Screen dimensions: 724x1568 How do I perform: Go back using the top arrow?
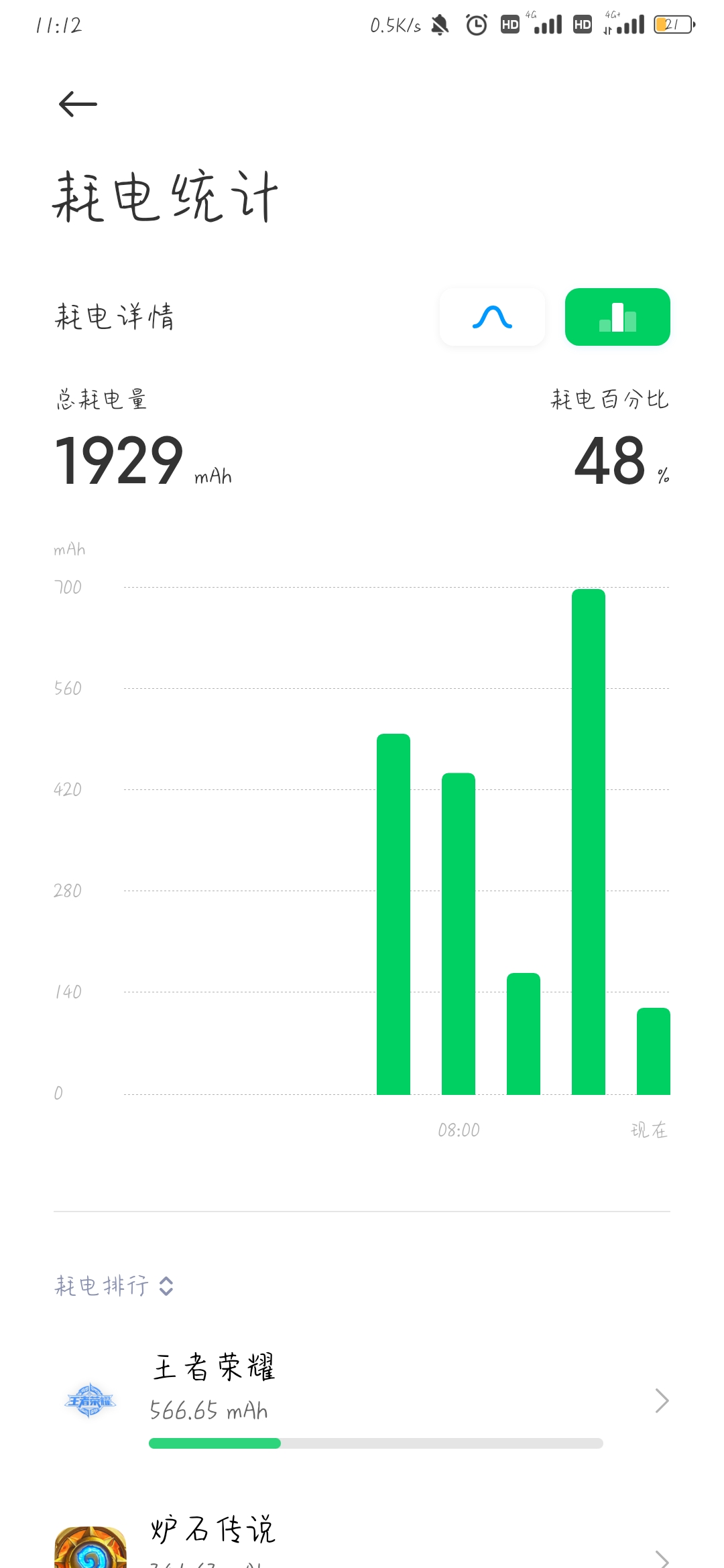point(78,104)
